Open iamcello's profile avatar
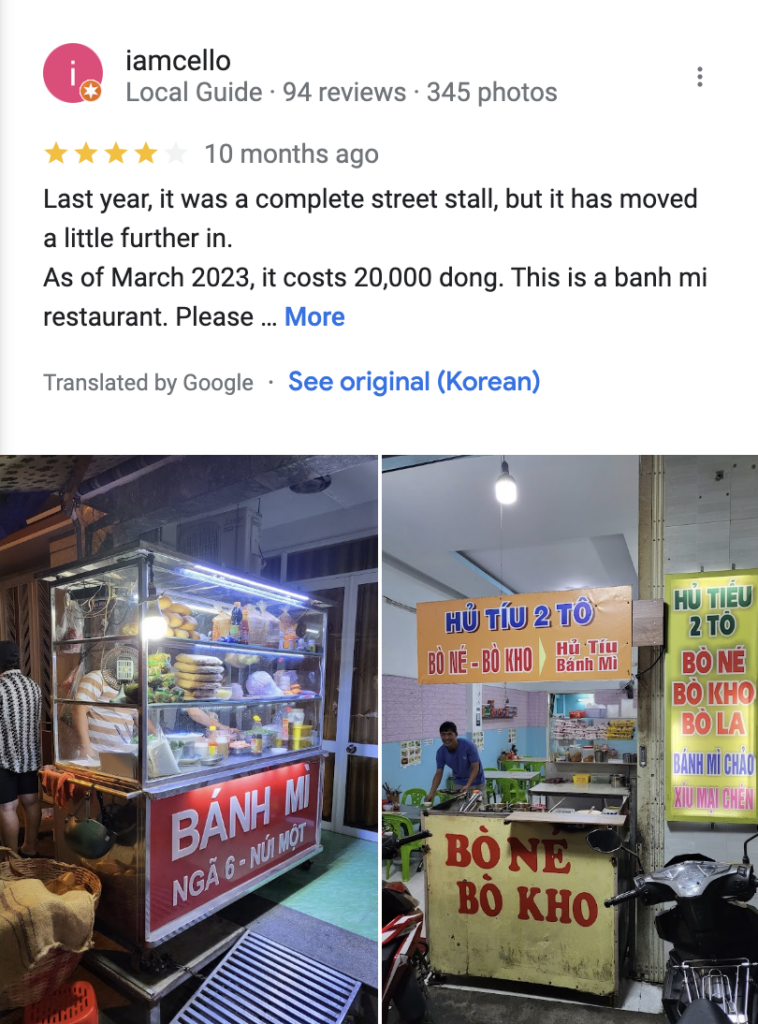The image size is (758, 1024). (72, 73)
